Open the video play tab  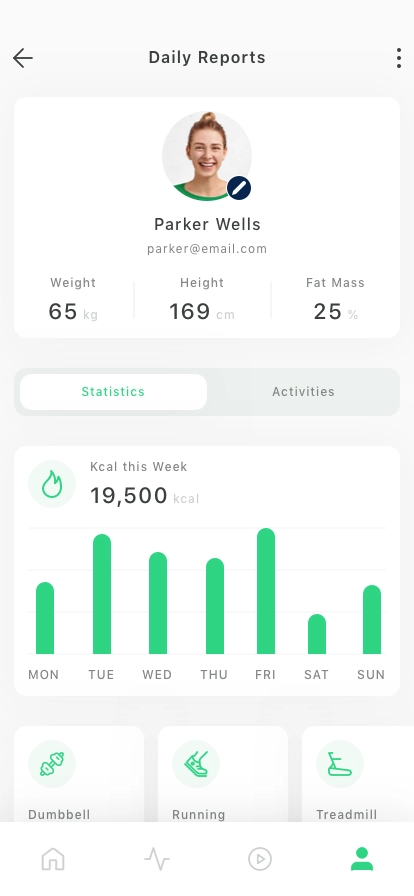point(260,859)
